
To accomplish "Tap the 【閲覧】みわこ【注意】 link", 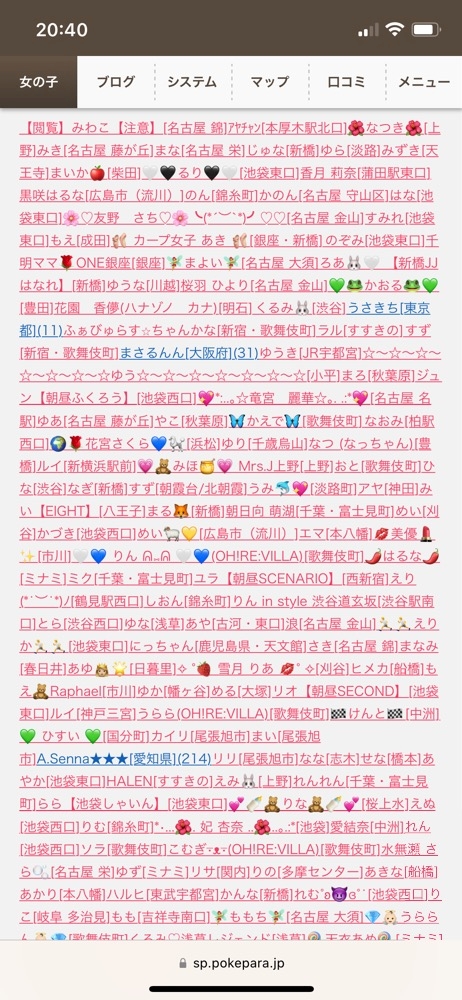I will (91, 128).
